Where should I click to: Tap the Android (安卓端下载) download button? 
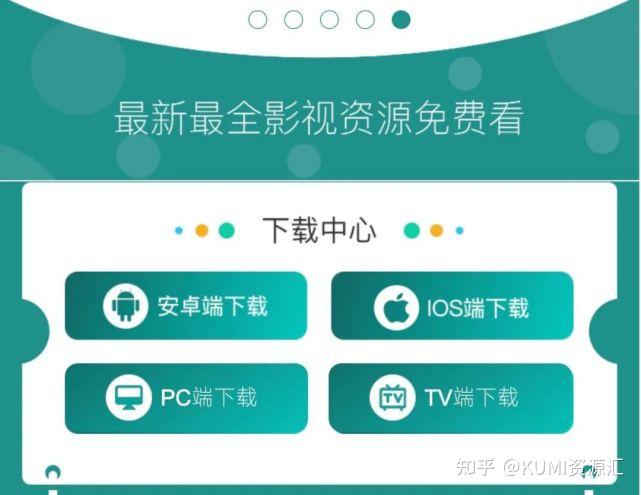[186, 306]
